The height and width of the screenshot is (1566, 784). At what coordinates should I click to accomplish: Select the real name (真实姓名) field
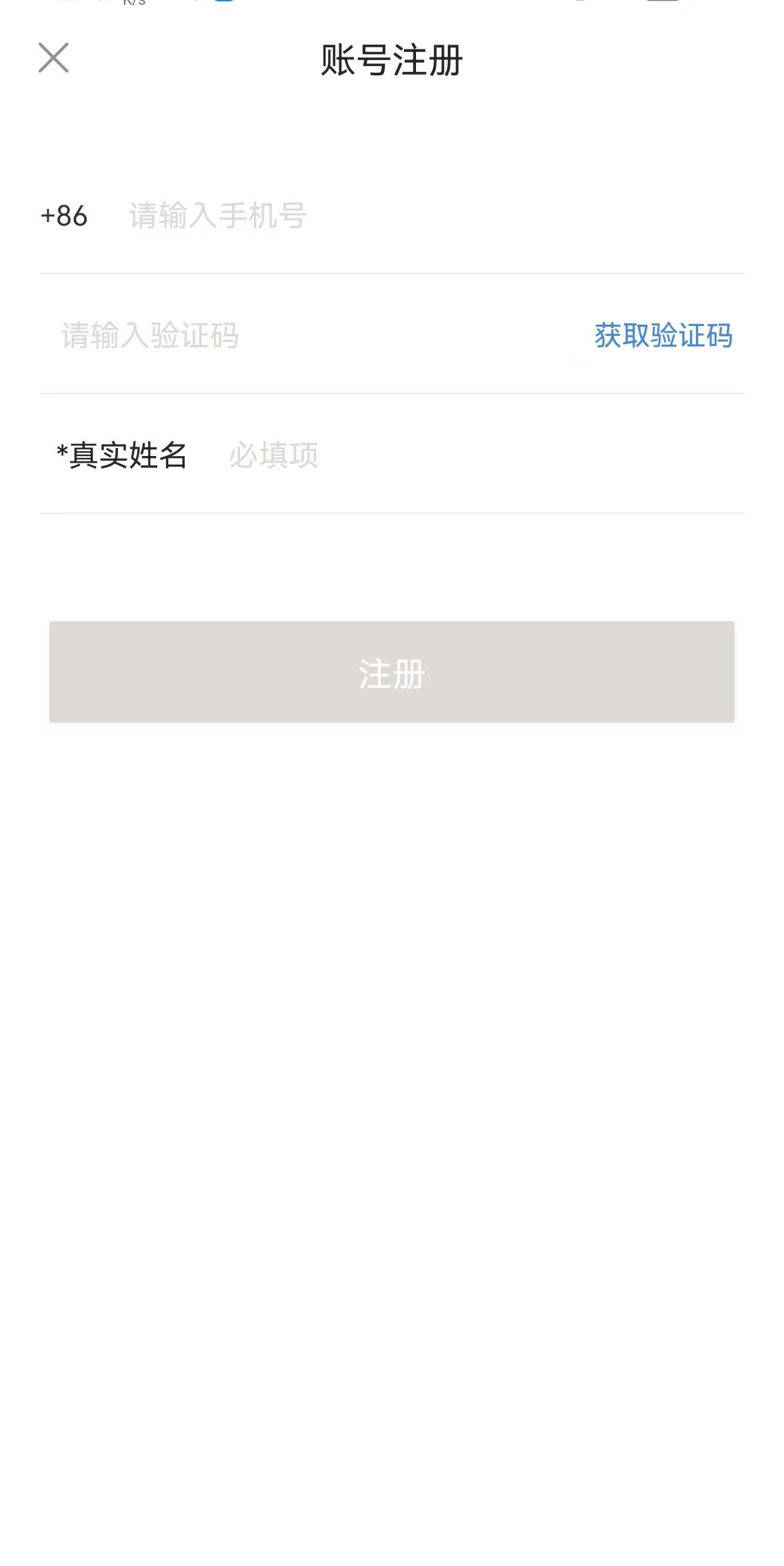pos(467,456)
